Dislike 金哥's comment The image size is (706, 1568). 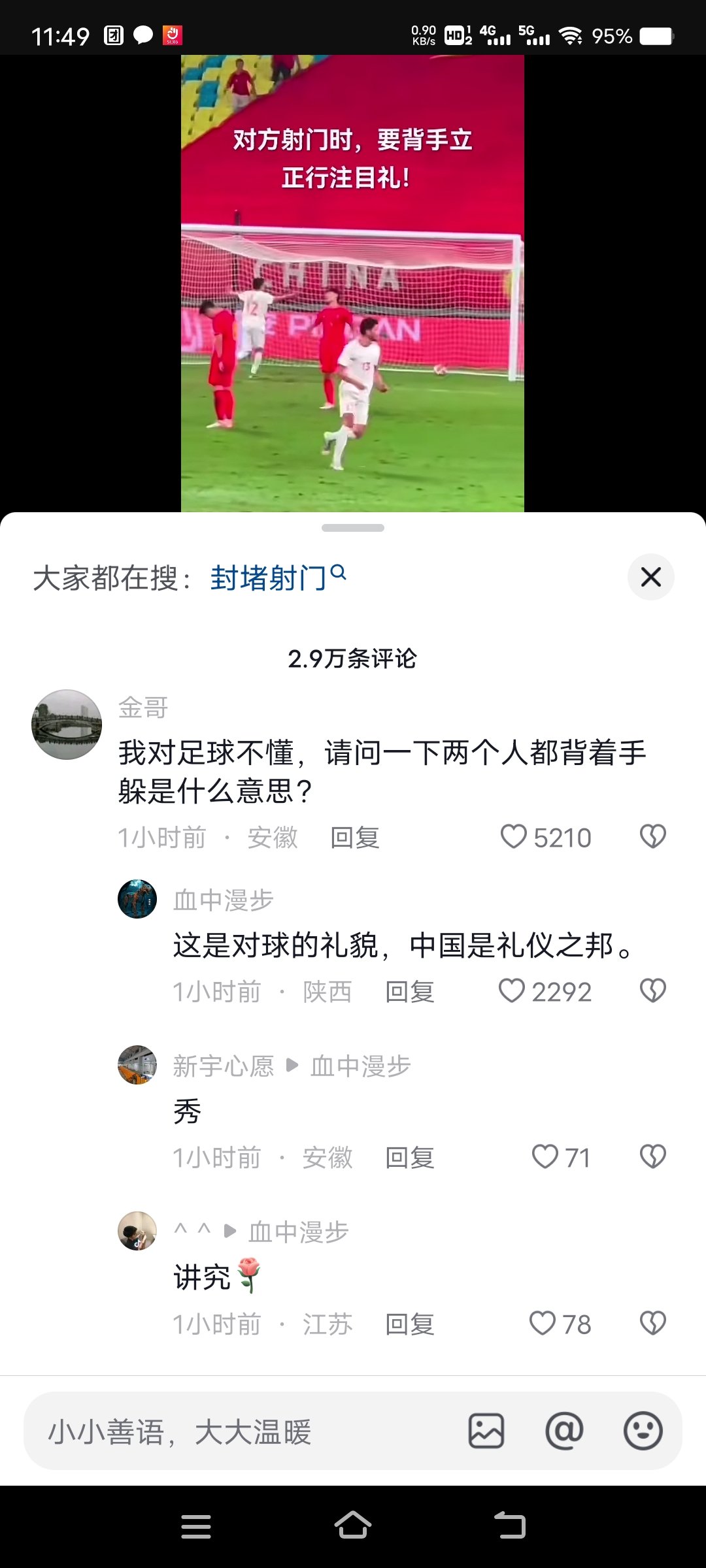click(652, 837)
